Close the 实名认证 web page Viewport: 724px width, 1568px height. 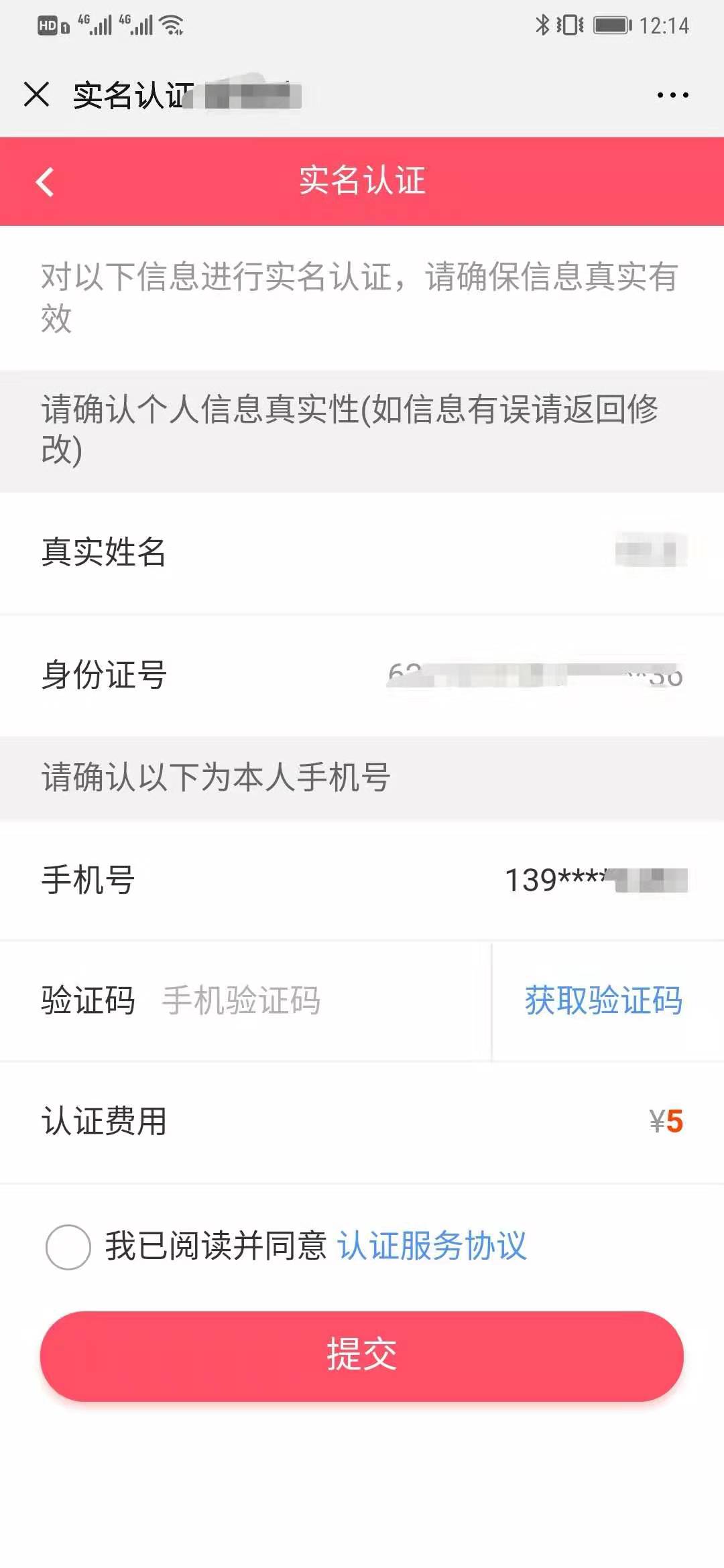(x=37, y=94)
